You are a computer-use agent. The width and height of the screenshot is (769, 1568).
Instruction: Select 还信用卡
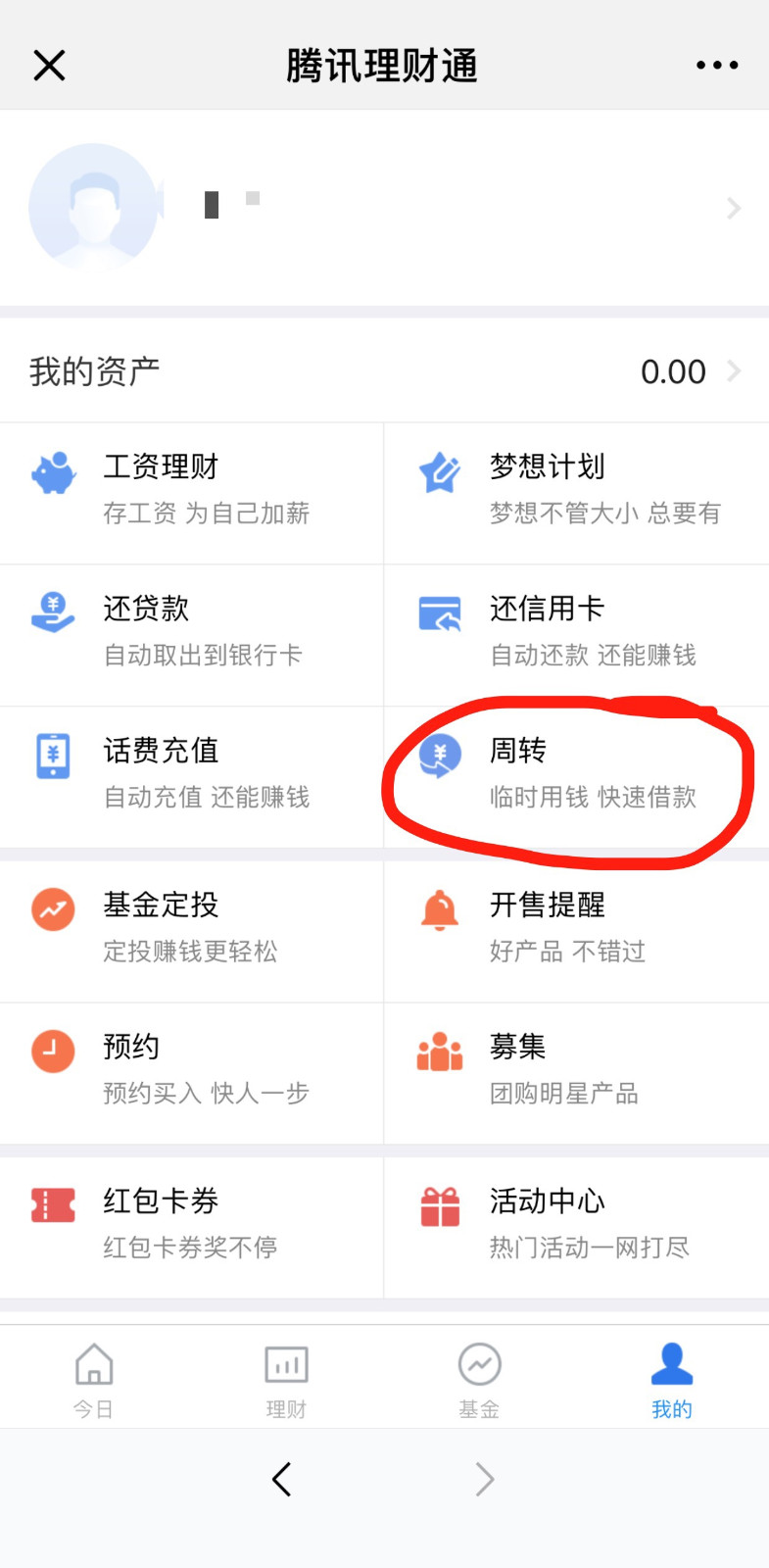coord(577,635)
